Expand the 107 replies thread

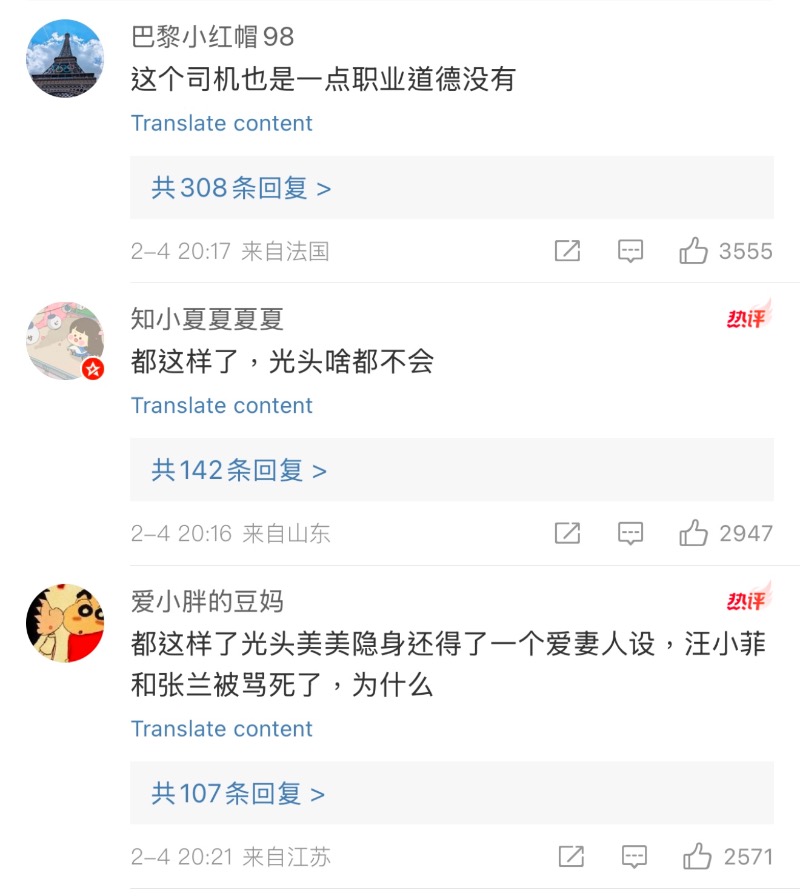pos(238,793)
